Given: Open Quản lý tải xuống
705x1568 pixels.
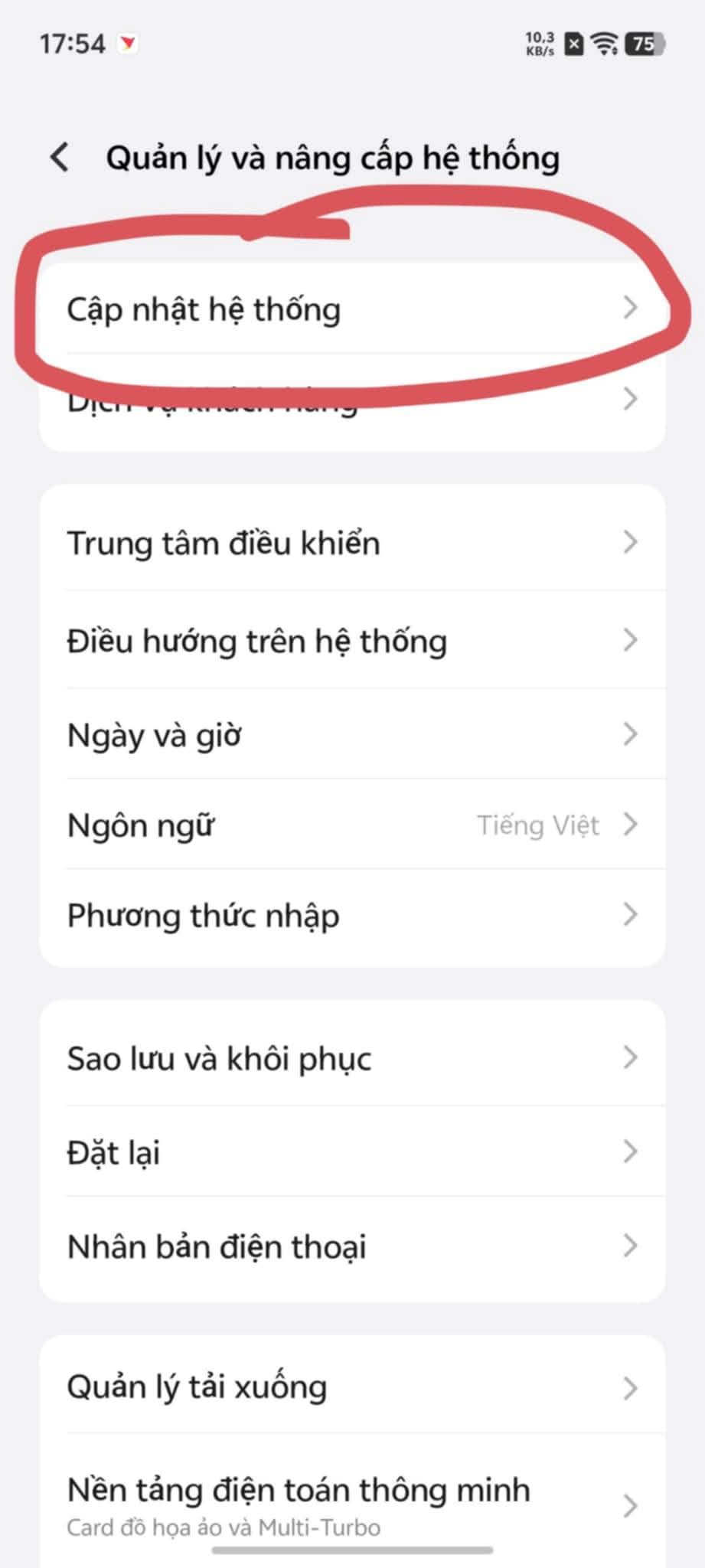Looking at the screenshot, I should tap(352, 1387).
